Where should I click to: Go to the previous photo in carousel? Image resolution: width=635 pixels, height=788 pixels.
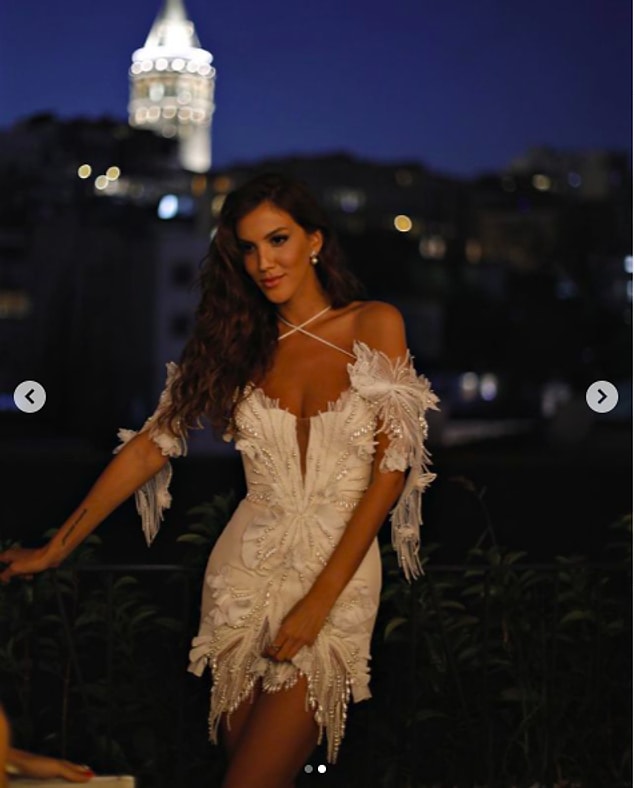(29, 397)
